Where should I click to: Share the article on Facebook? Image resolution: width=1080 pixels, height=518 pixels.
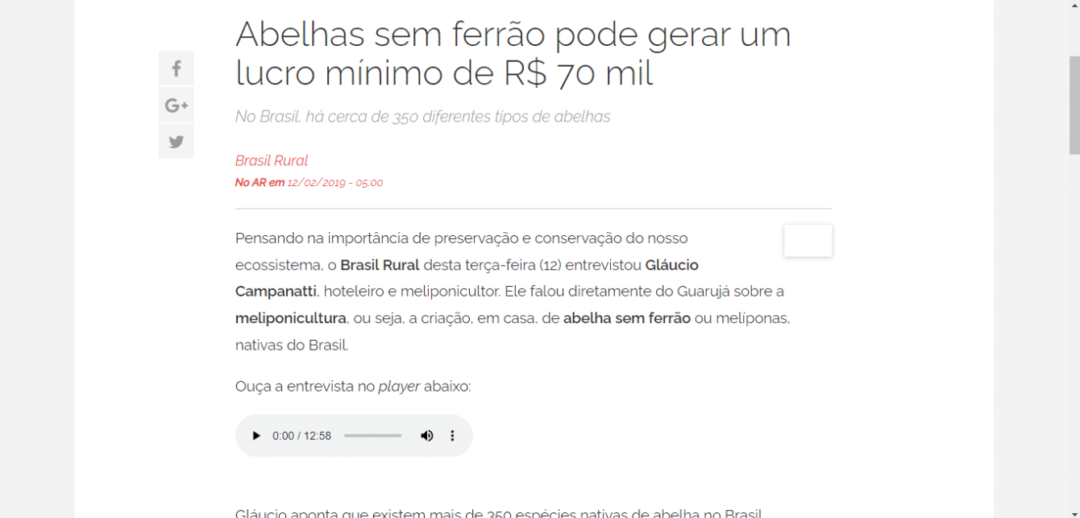click(x=176, y=69)
